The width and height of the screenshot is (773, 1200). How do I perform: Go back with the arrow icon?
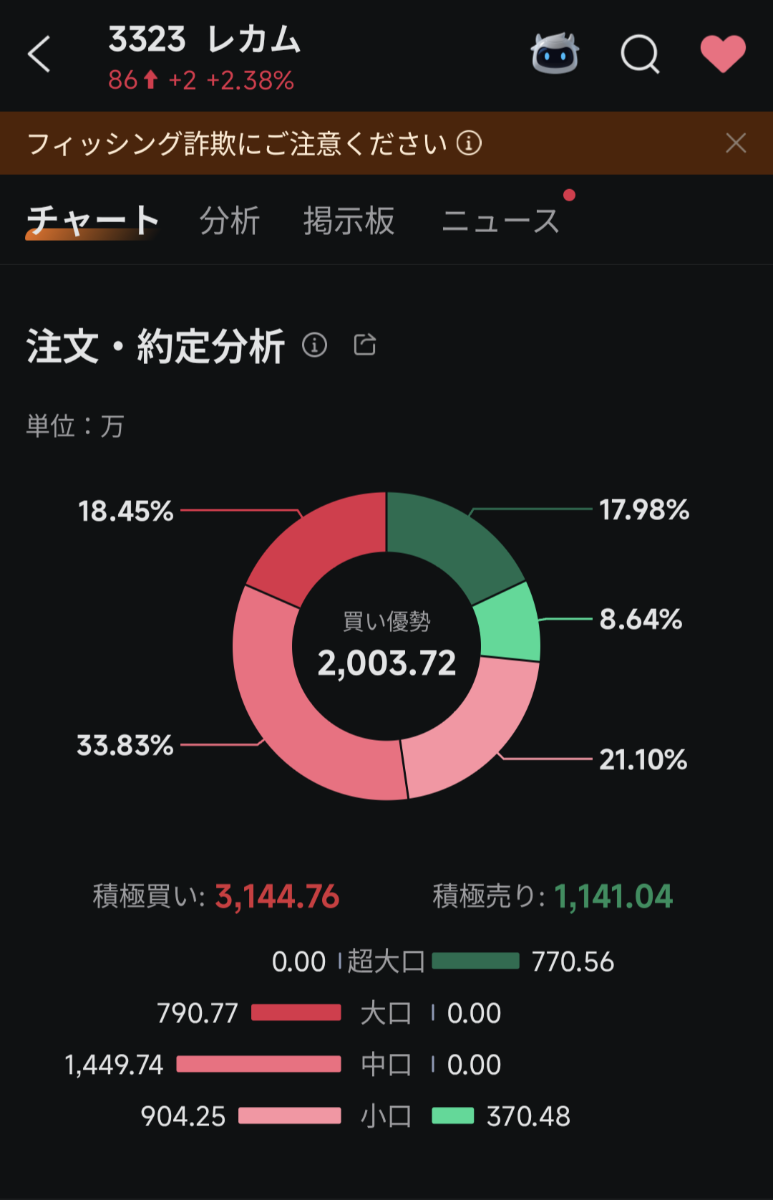tap(39, 55)
